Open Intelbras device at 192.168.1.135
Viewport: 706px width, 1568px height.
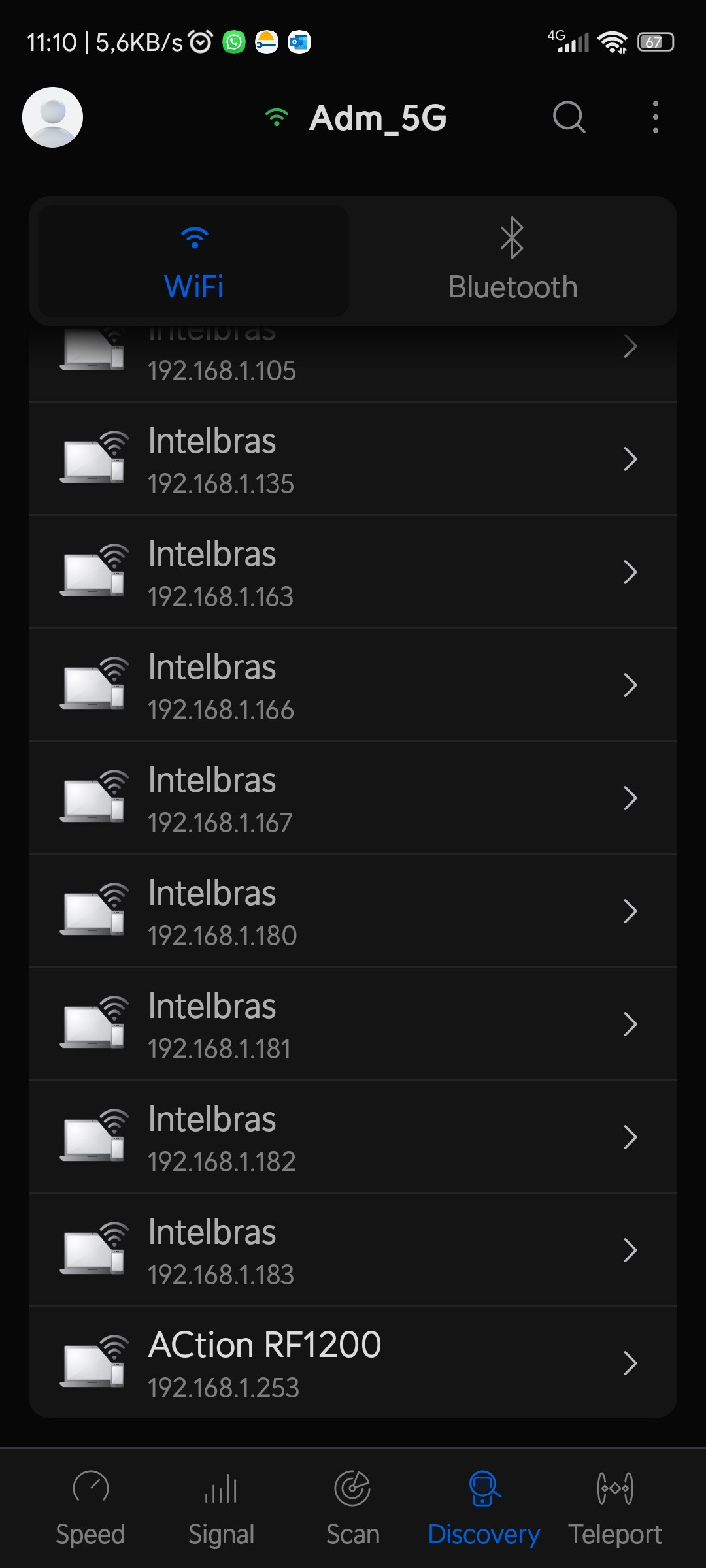coord(353,460)
